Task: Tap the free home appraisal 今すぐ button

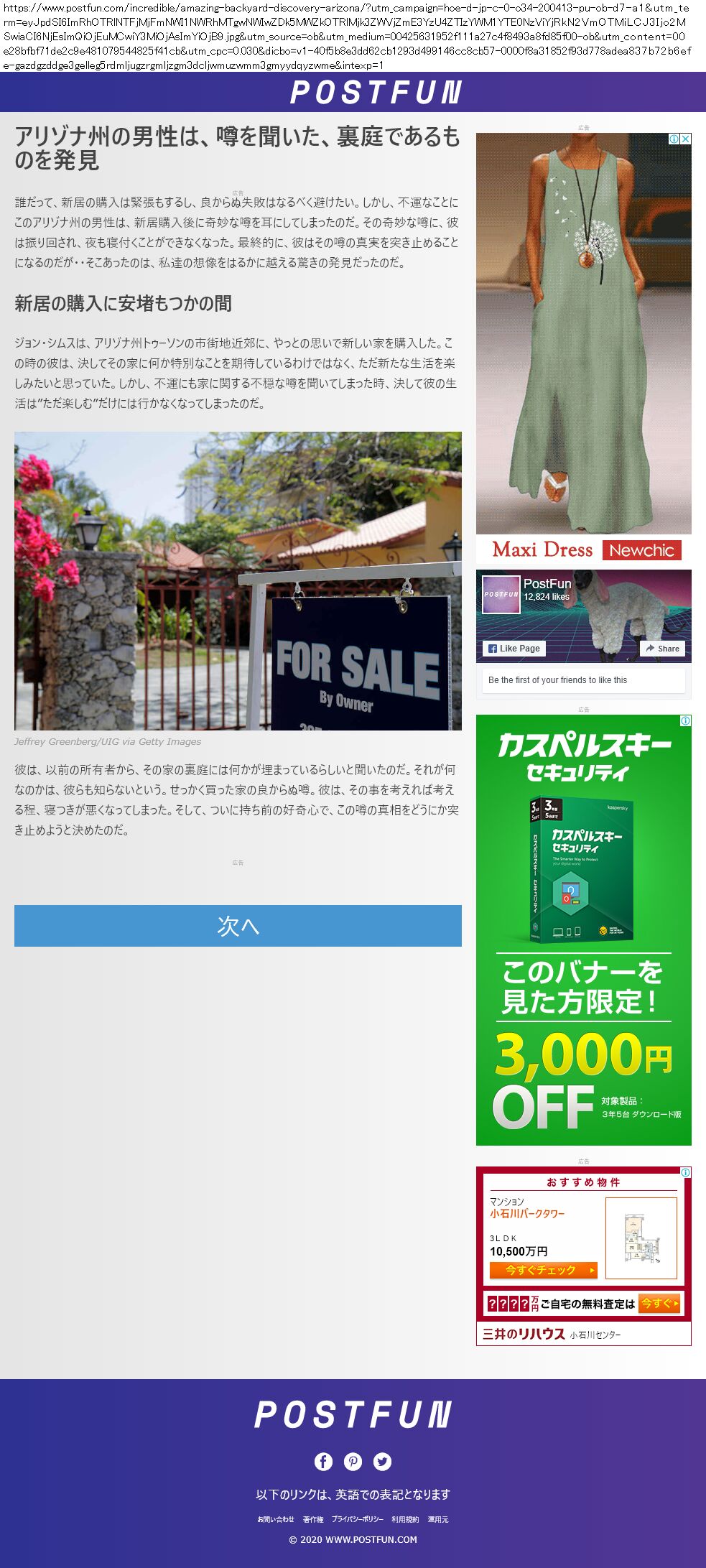Action: [x=659, y=1303]
